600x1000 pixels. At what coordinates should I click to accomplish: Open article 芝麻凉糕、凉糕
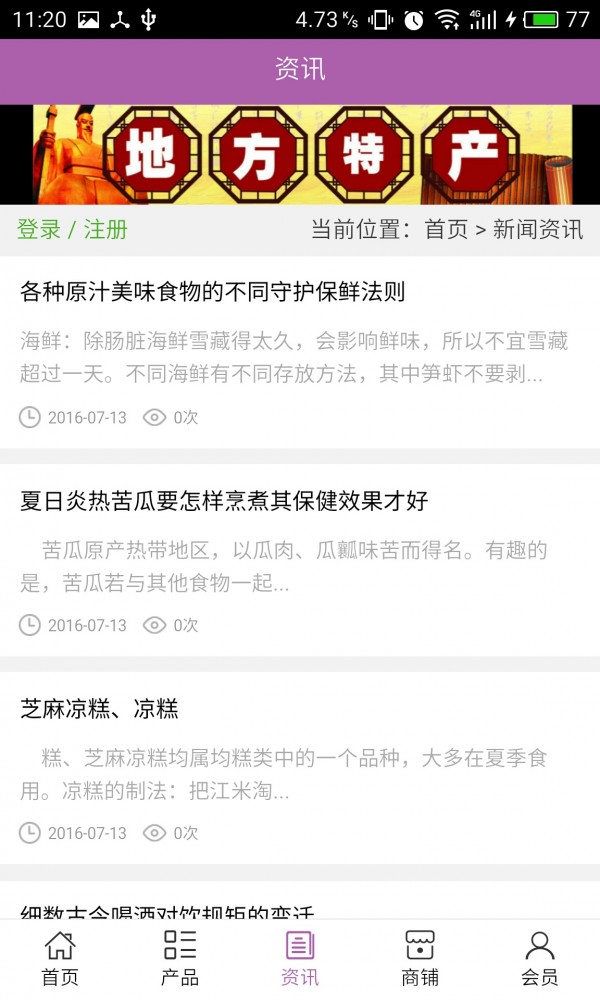click(x=99, y=709)
